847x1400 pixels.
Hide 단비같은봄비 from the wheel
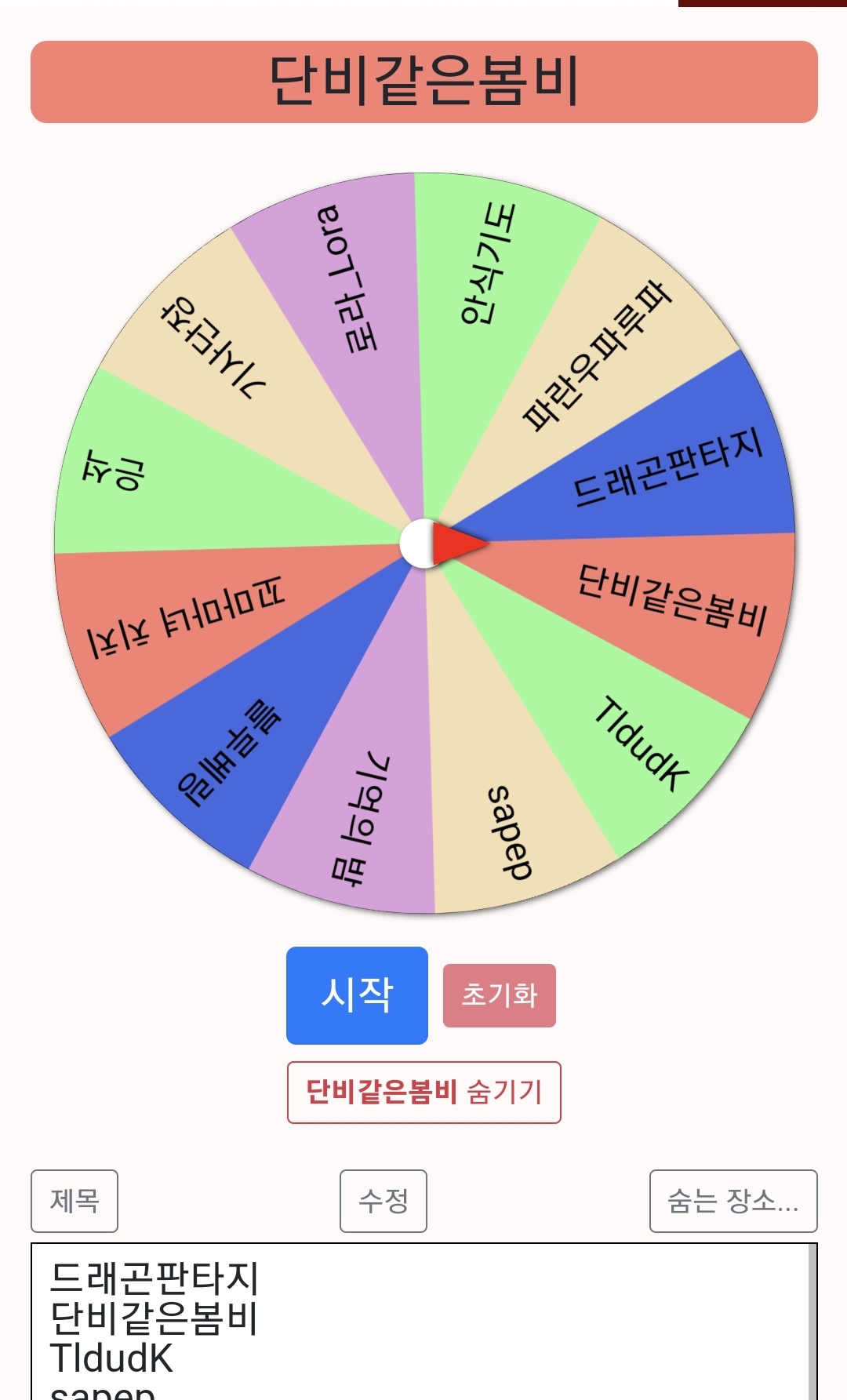coord(423,1092)
